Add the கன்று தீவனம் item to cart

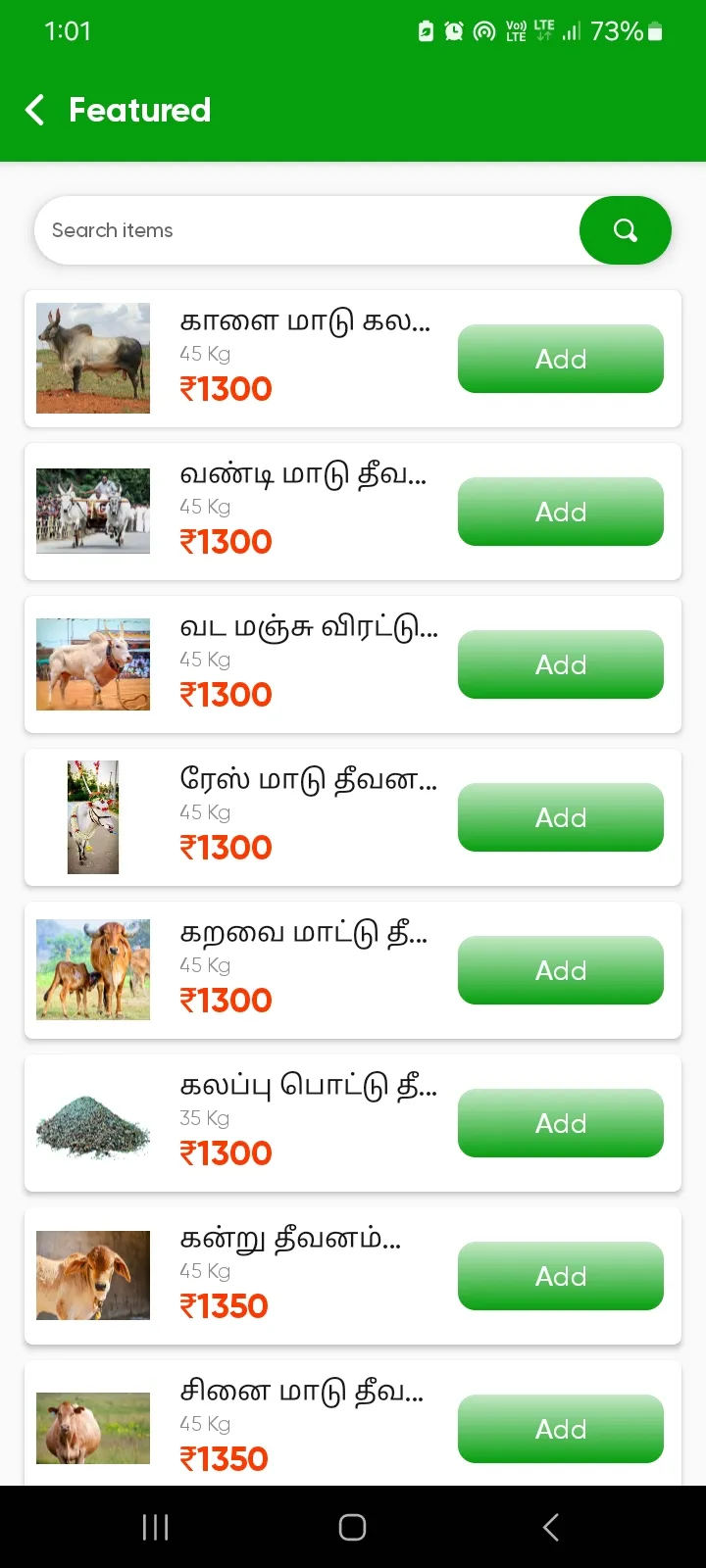[560, 1276]
